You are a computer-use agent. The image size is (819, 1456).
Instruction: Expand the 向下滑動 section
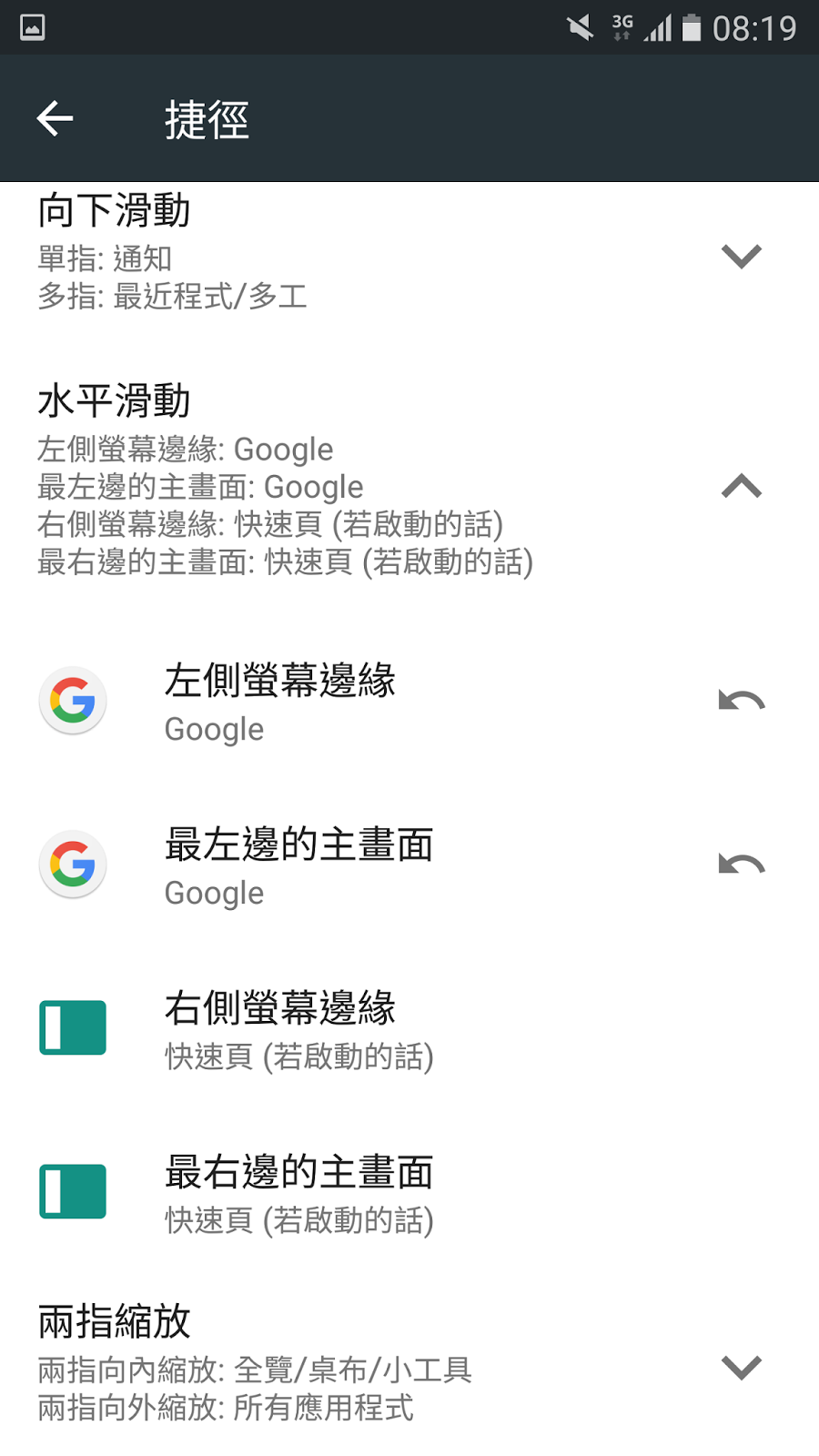coord(741,257)
